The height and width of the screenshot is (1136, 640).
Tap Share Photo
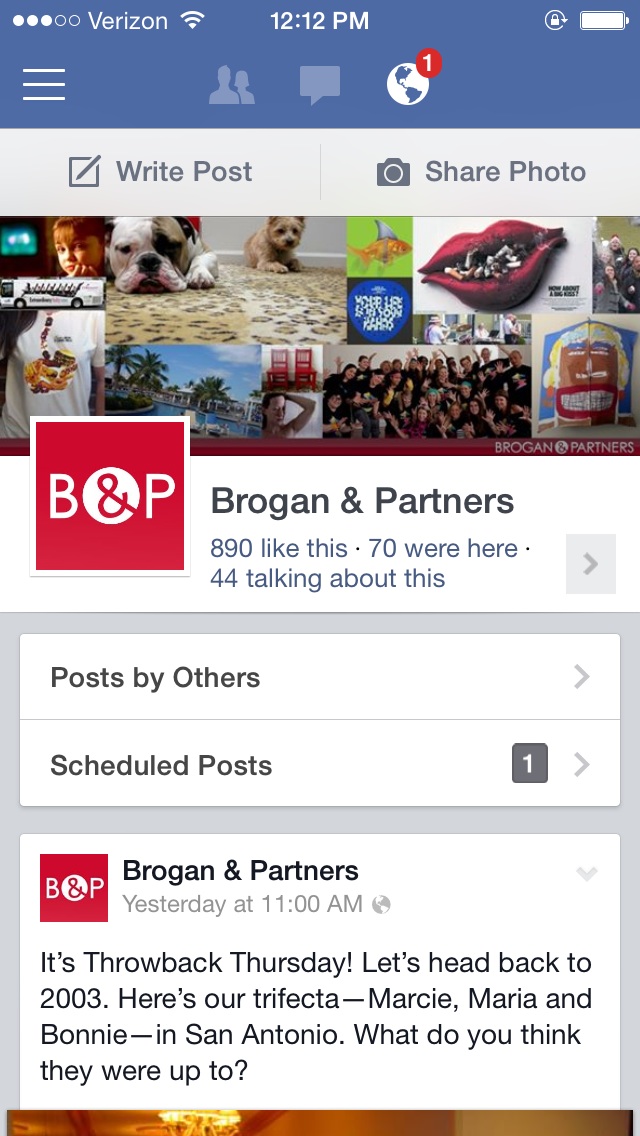481,172
